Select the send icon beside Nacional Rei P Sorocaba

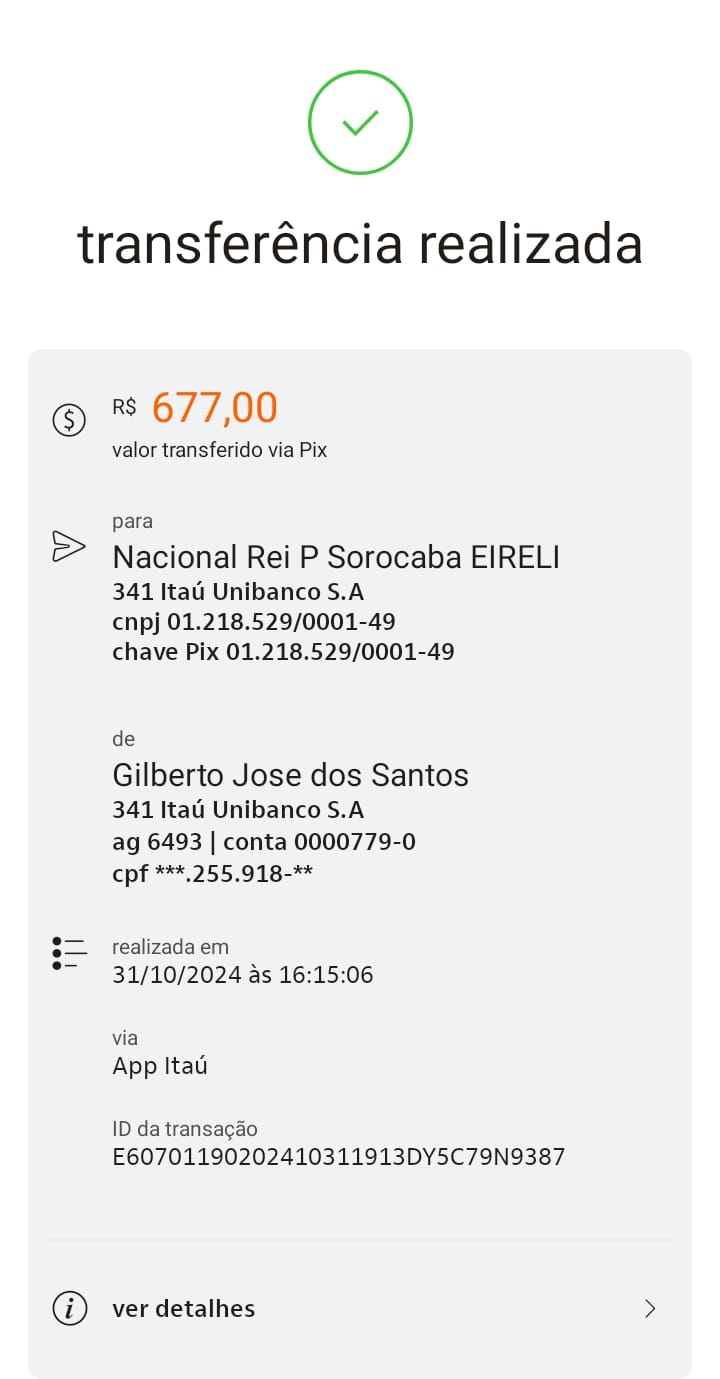(68, 546)
